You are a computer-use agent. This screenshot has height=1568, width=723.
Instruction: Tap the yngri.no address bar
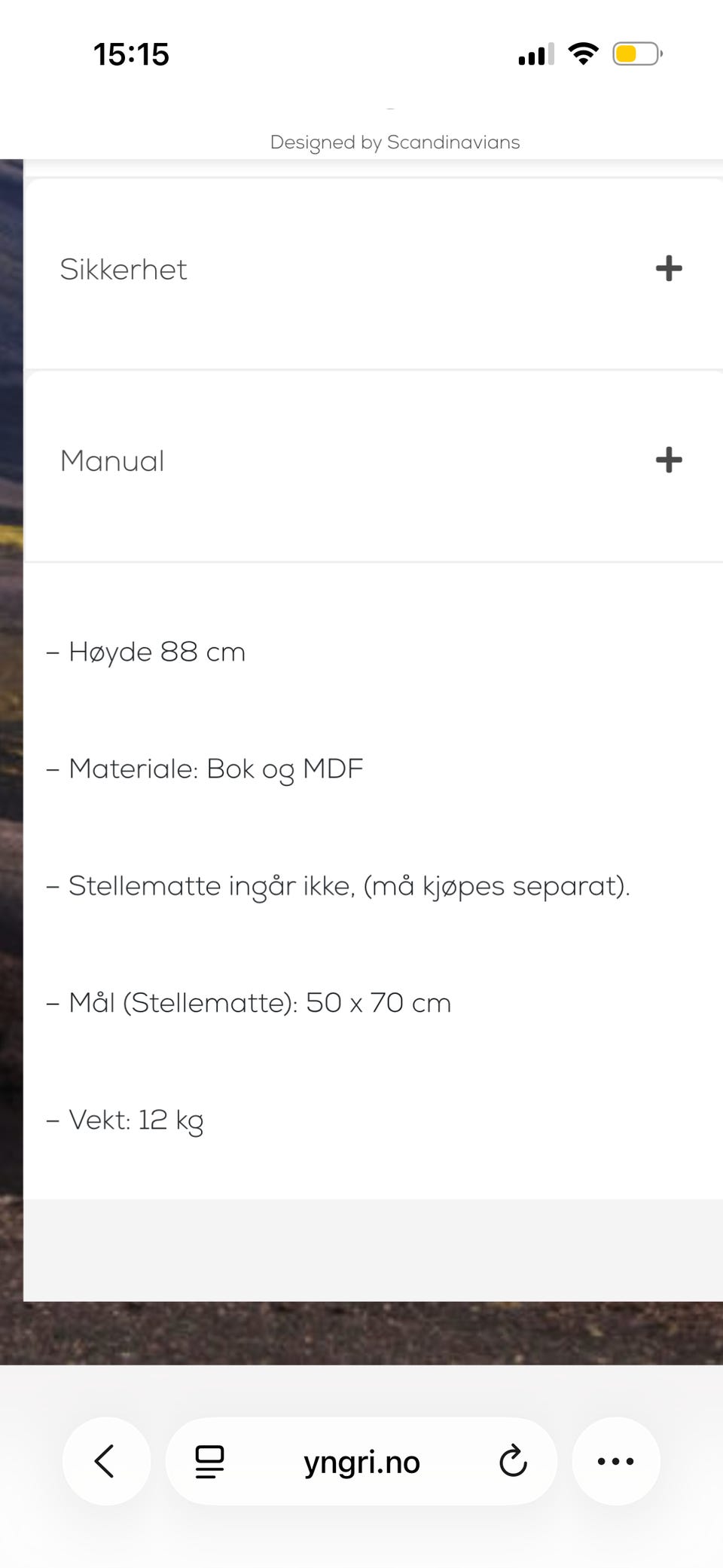pyautogui.click(x=361, y=1460)
